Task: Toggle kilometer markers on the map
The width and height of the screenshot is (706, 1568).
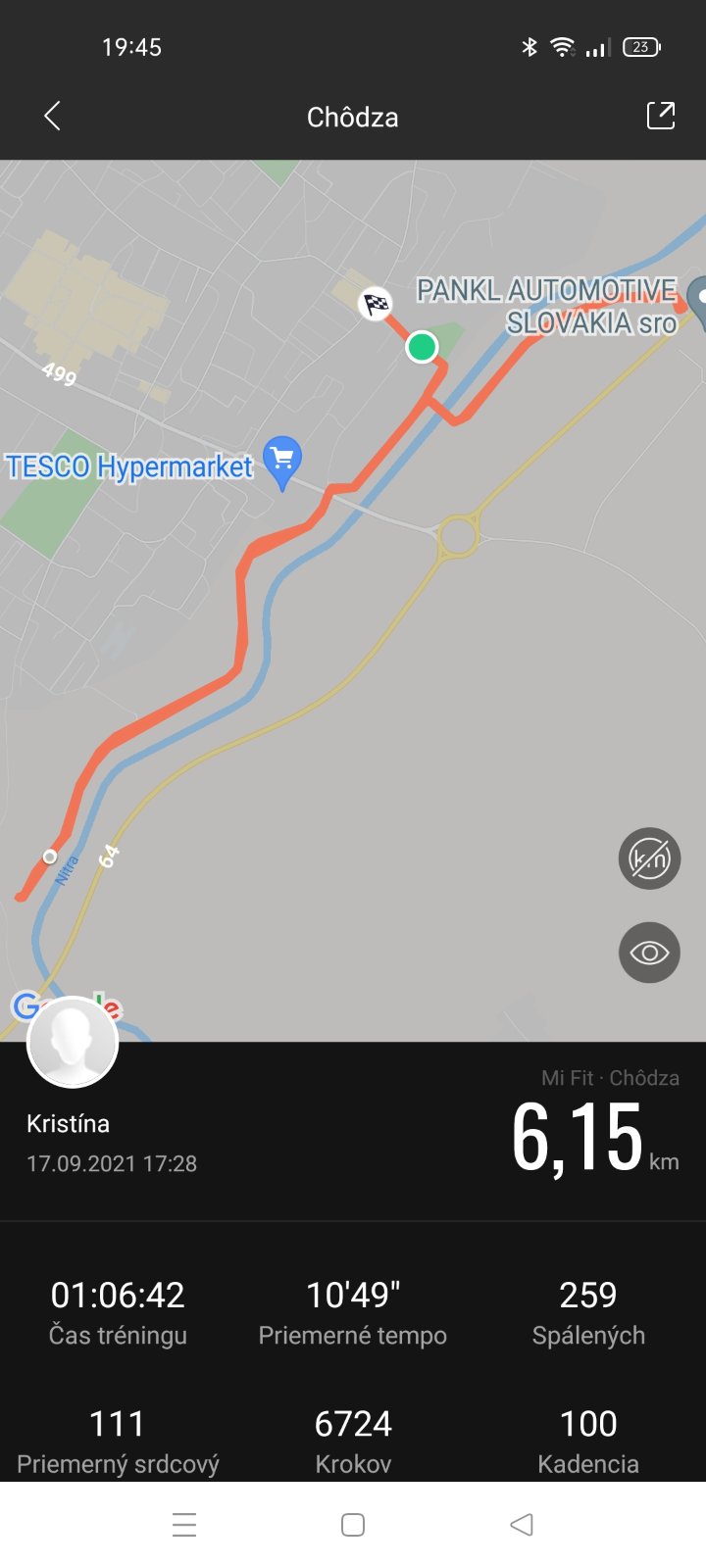Action: coord(649,858)
